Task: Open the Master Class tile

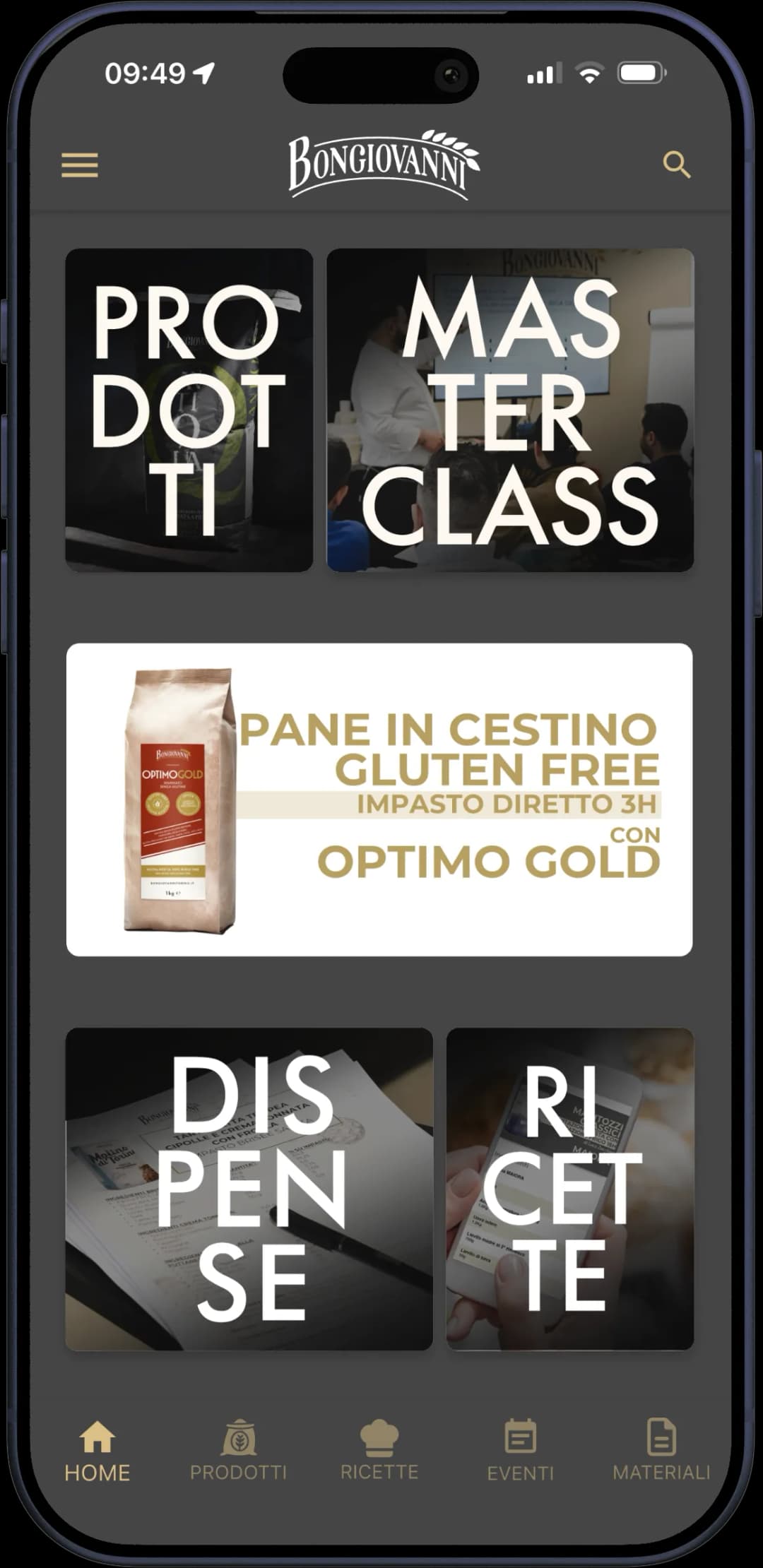Action: pyautogui.click(x=509, y=410)
